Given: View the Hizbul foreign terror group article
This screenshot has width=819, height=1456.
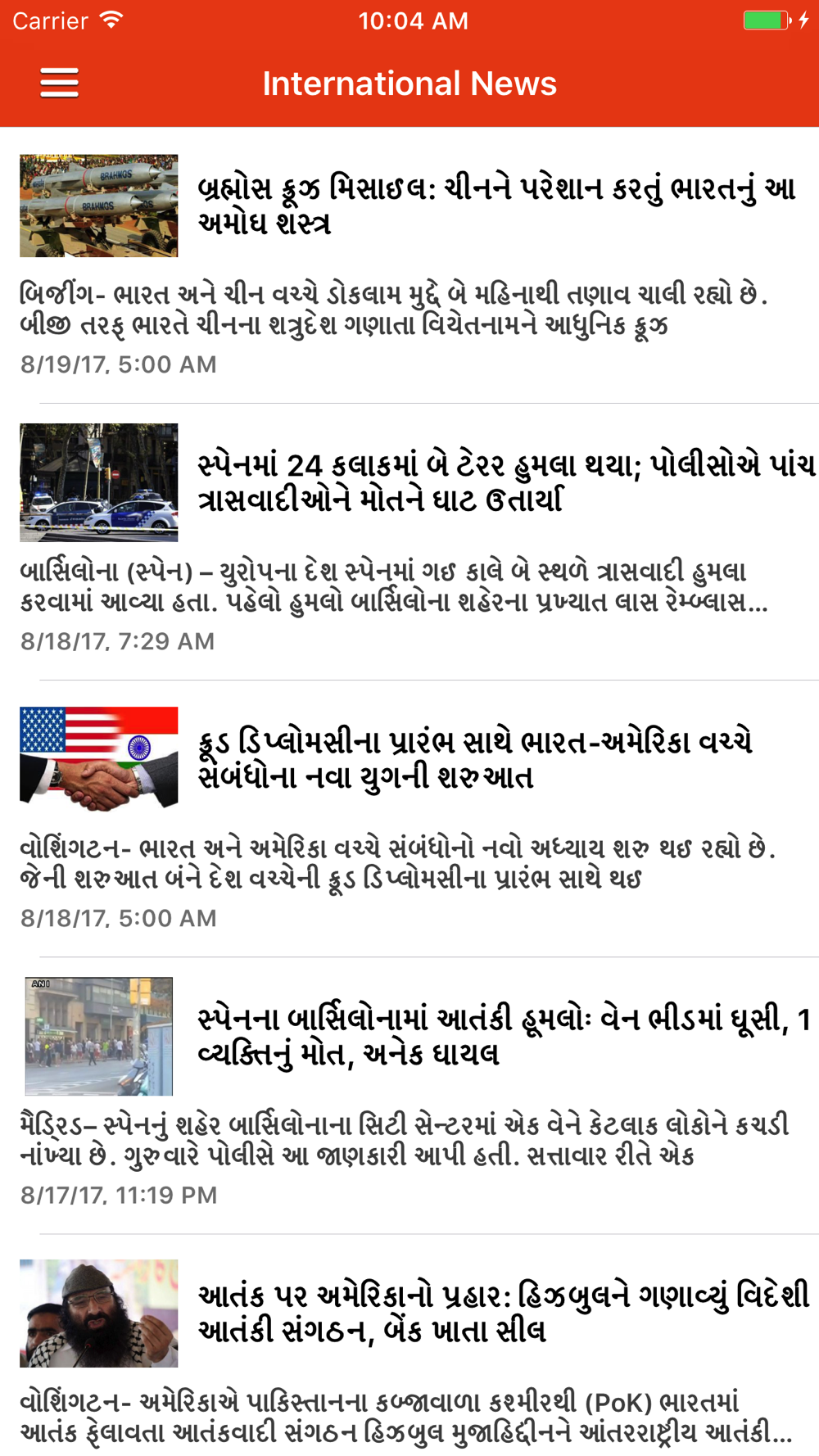Looking at the screenshot, I should coord(409,1345).
